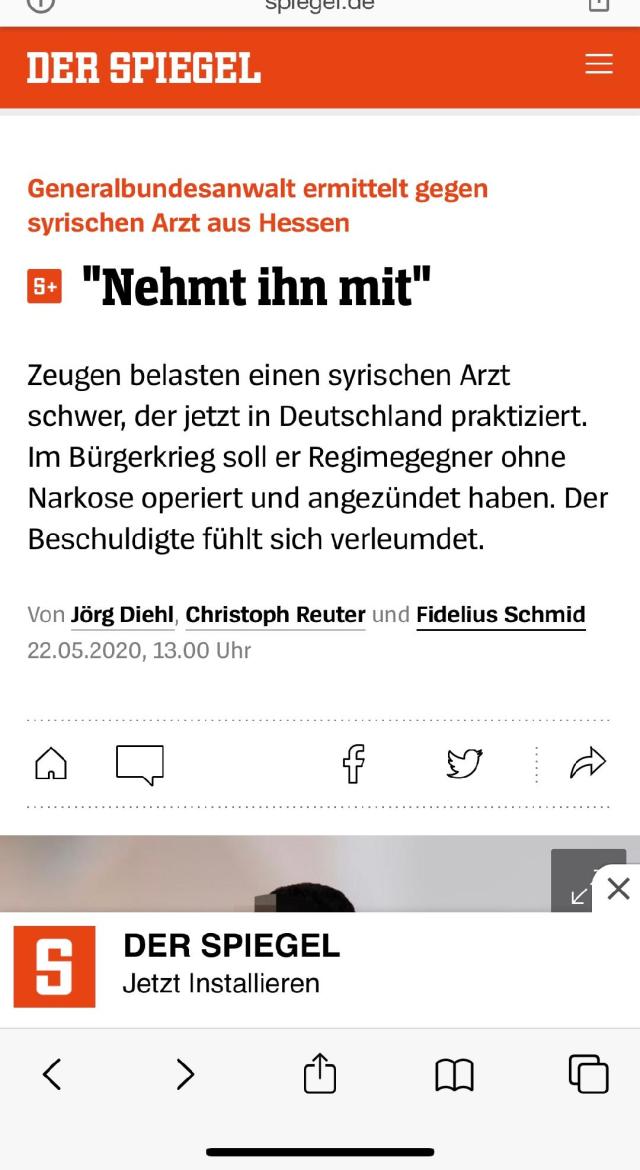Share the article on Twitter

click(464, 765)
